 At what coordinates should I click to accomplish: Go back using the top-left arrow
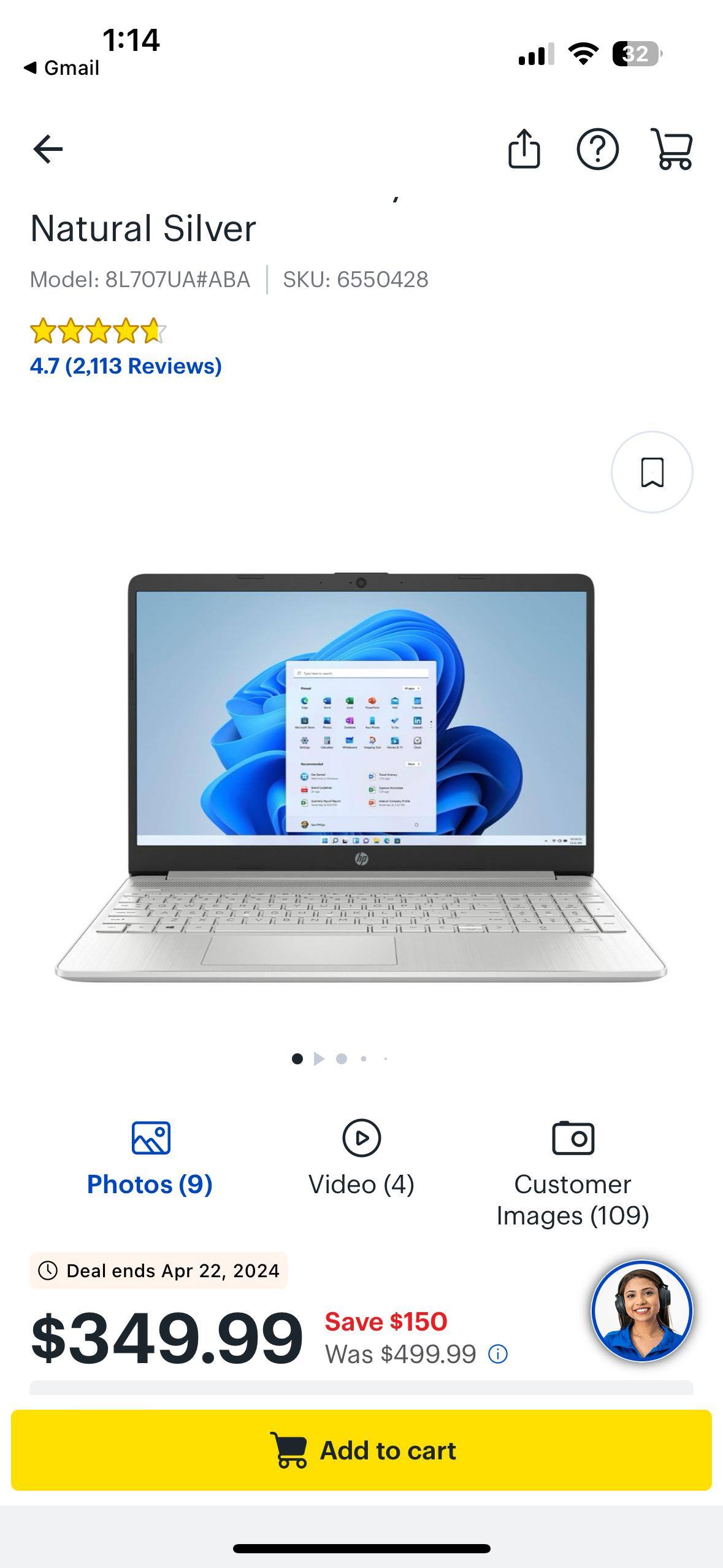tap(48, 149)
